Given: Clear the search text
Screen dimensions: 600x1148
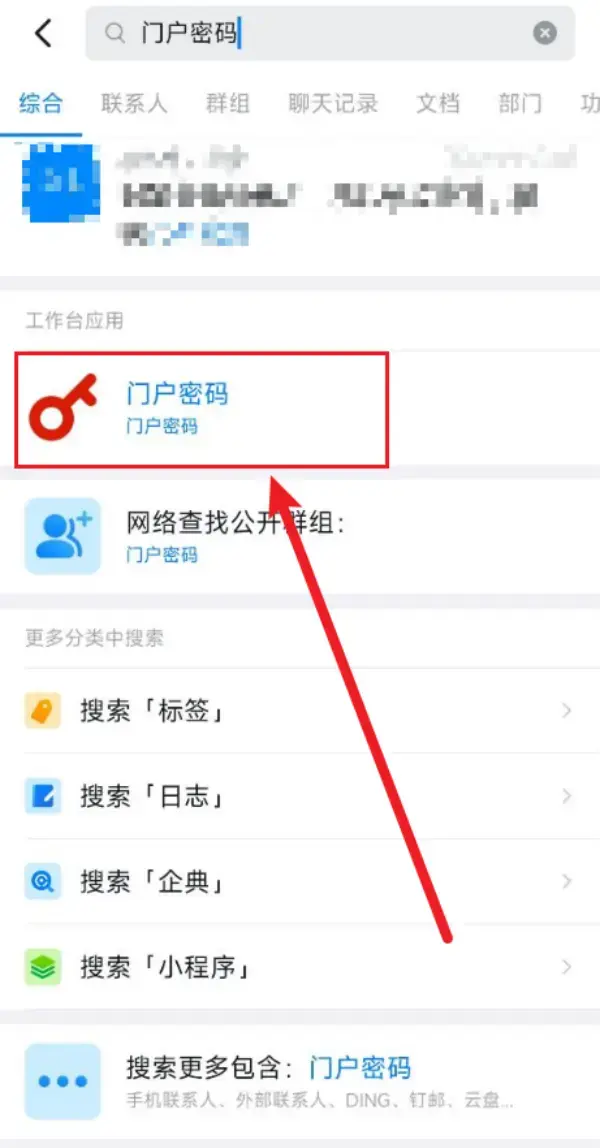Looking at the screenshot, I should (x=544, y=33).
